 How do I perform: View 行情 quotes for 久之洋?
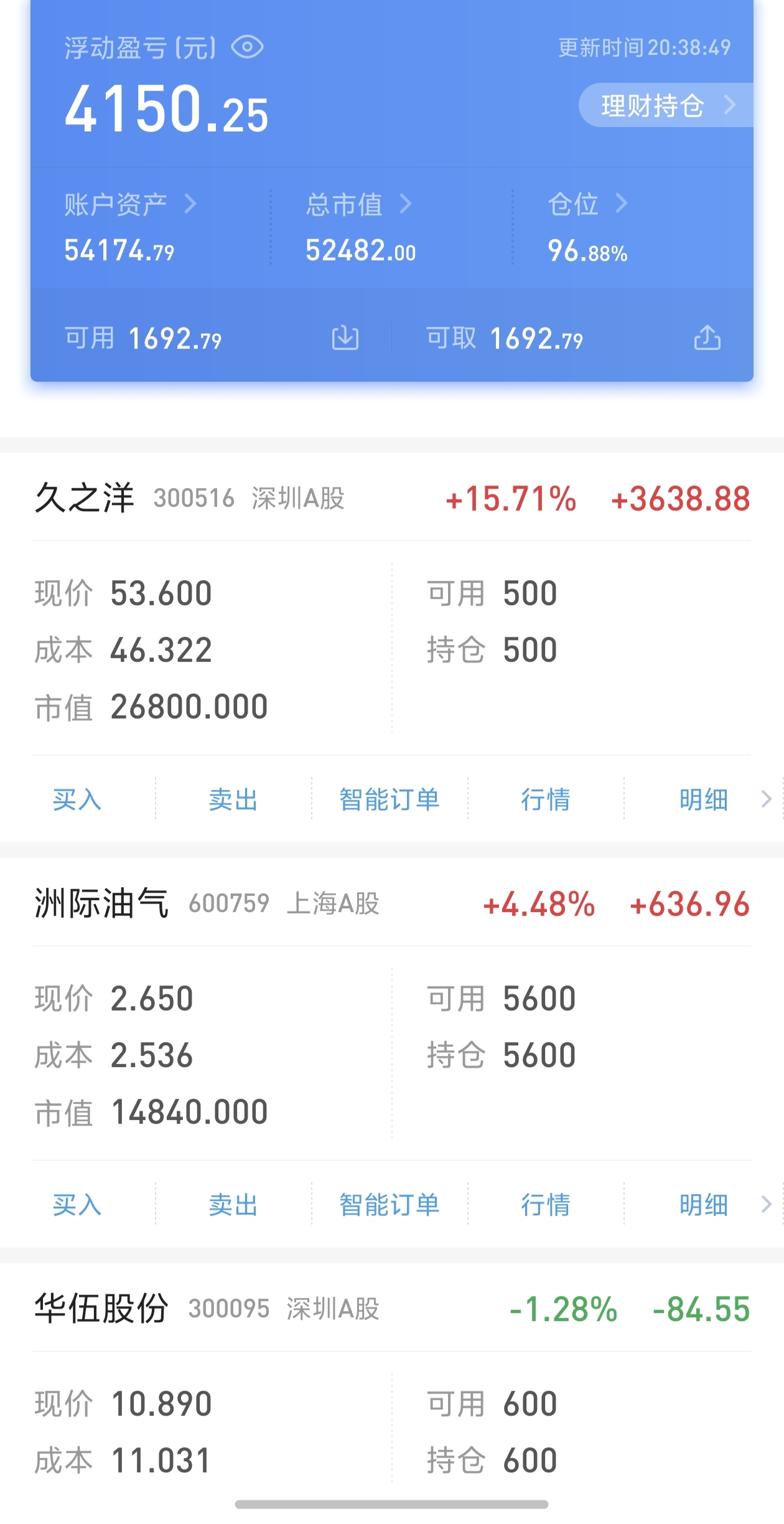coord(546,799)
